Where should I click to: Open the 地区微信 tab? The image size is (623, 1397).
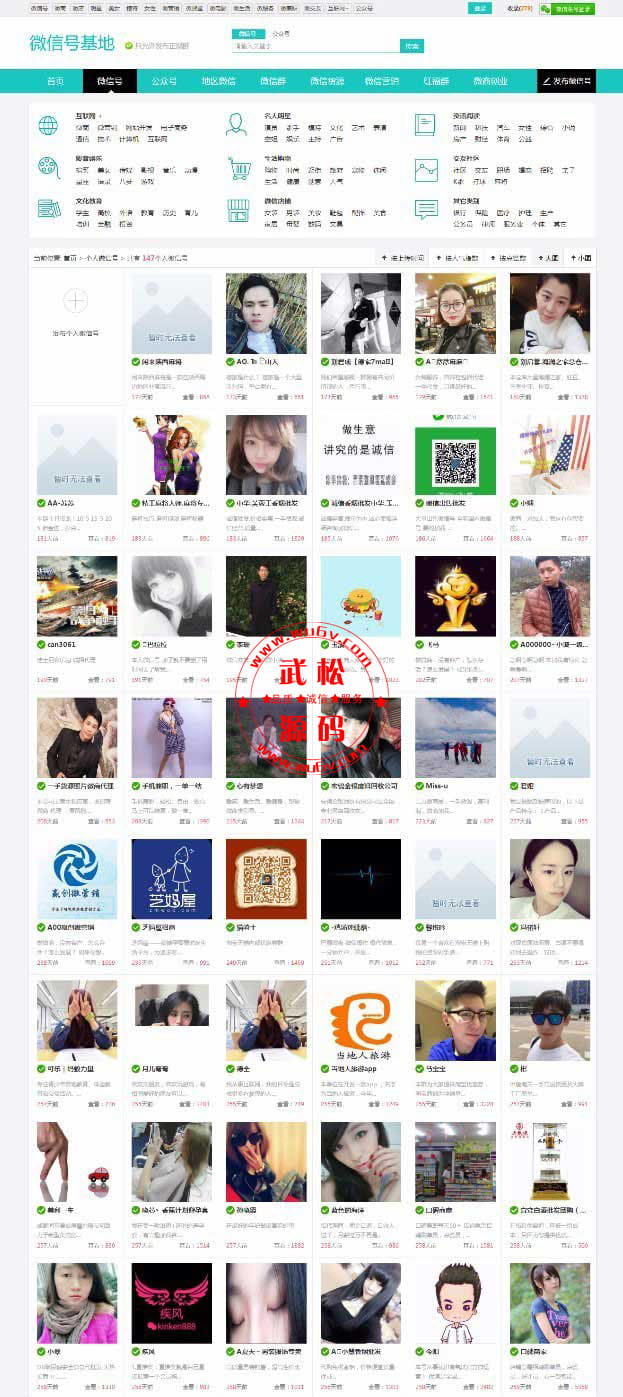click(218, 81)
